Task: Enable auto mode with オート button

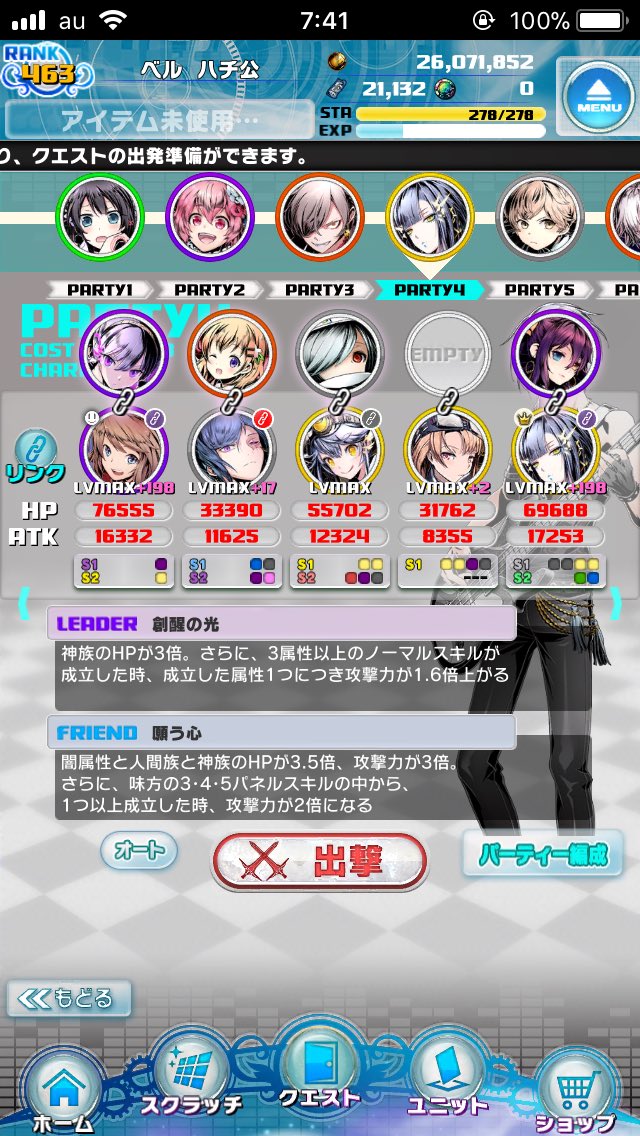Action: point(138,851)
